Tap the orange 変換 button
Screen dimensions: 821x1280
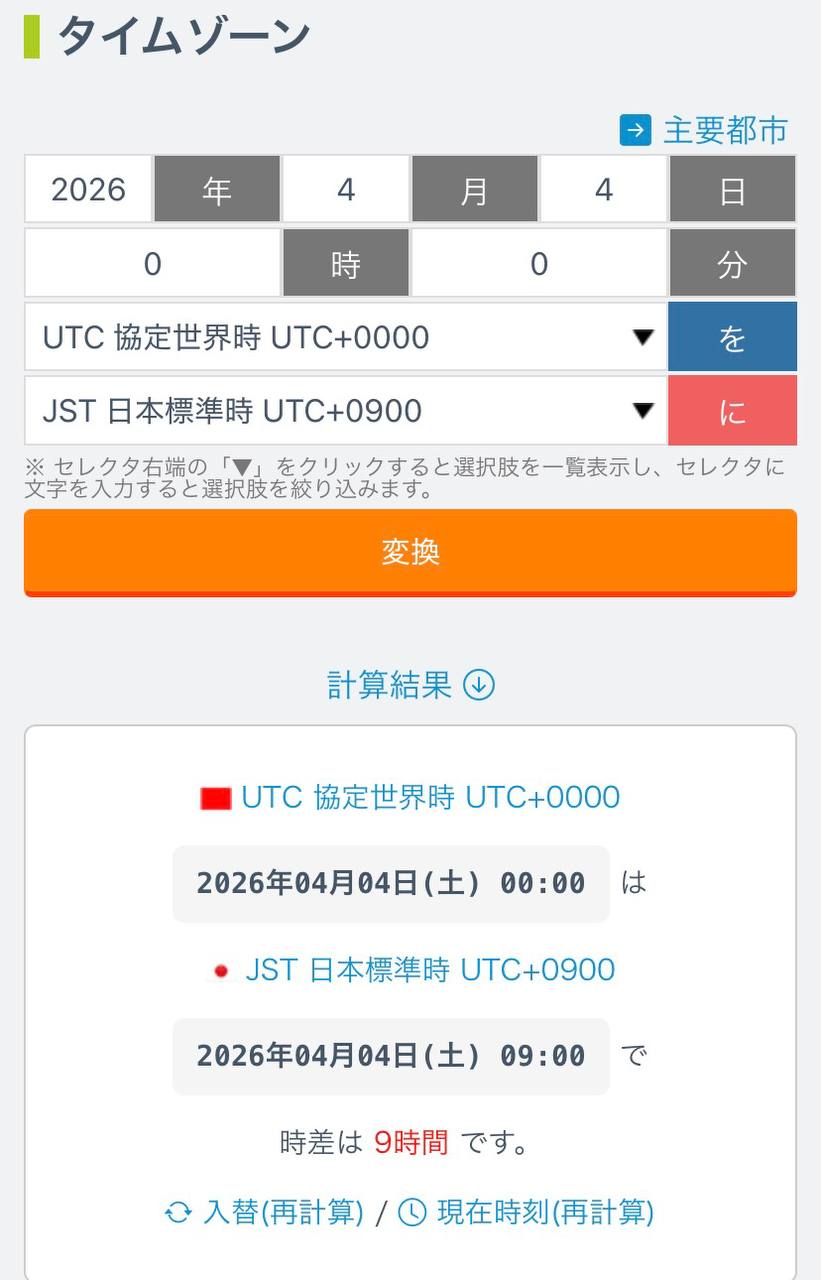pyautogui.click(x=410, y=552)
